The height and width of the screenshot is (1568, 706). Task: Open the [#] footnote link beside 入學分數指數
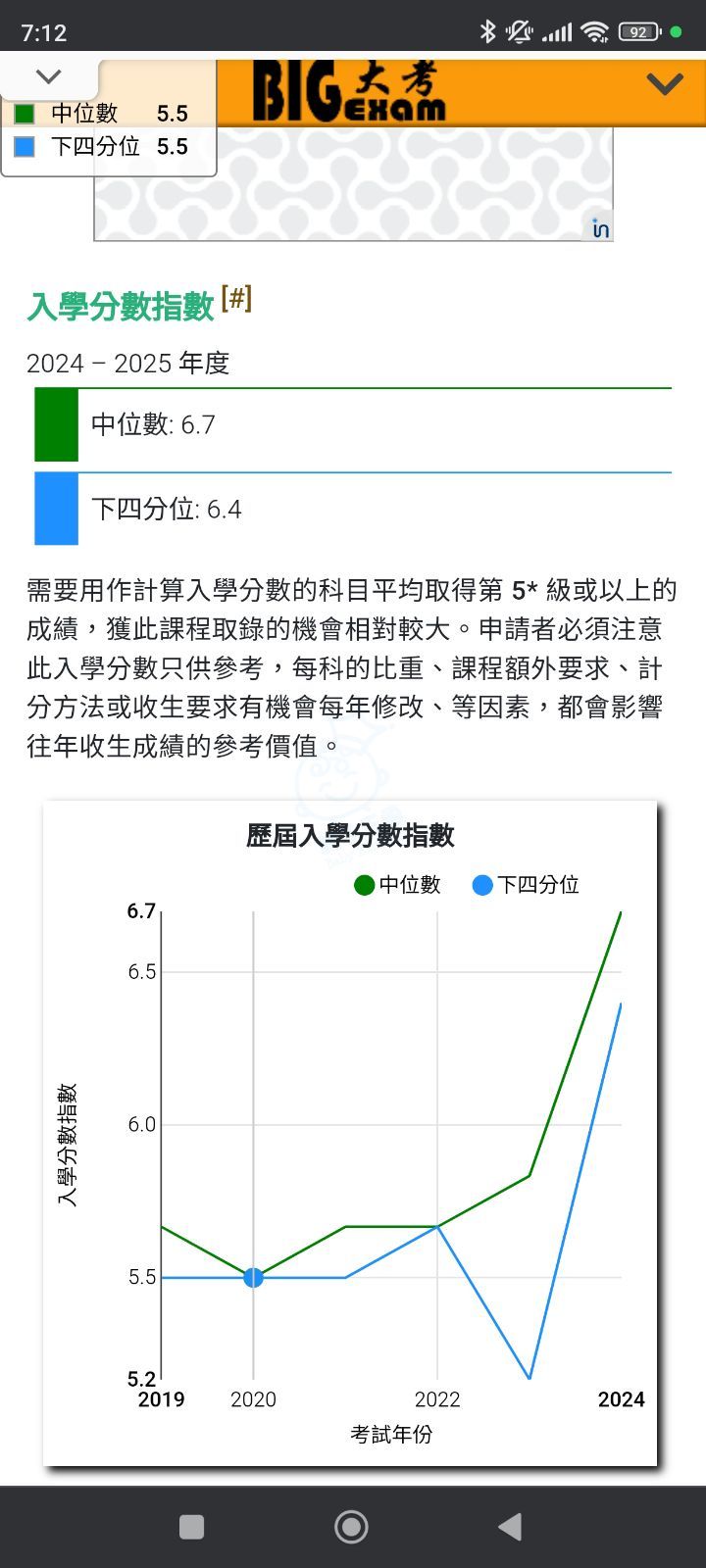point(236,298)
